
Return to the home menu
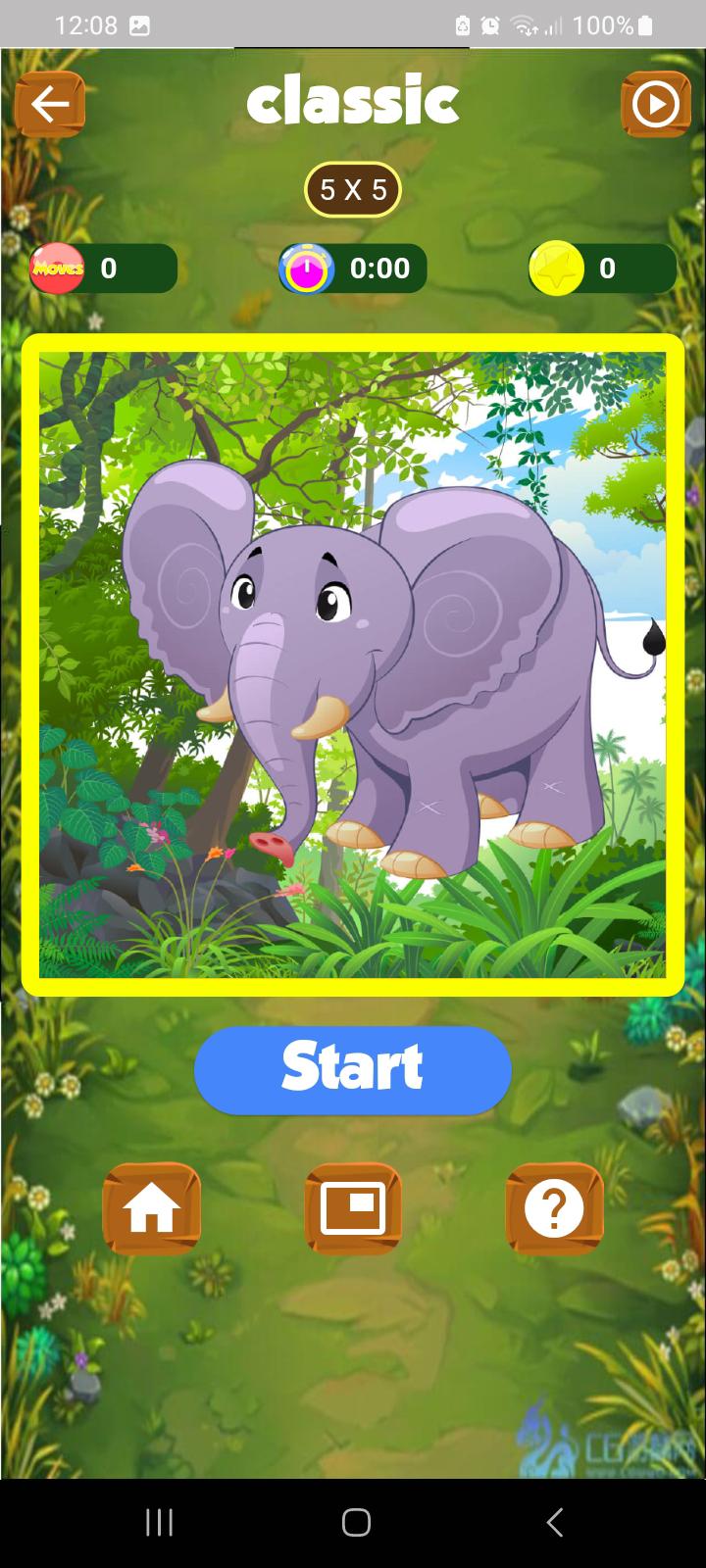(152, 1208)
